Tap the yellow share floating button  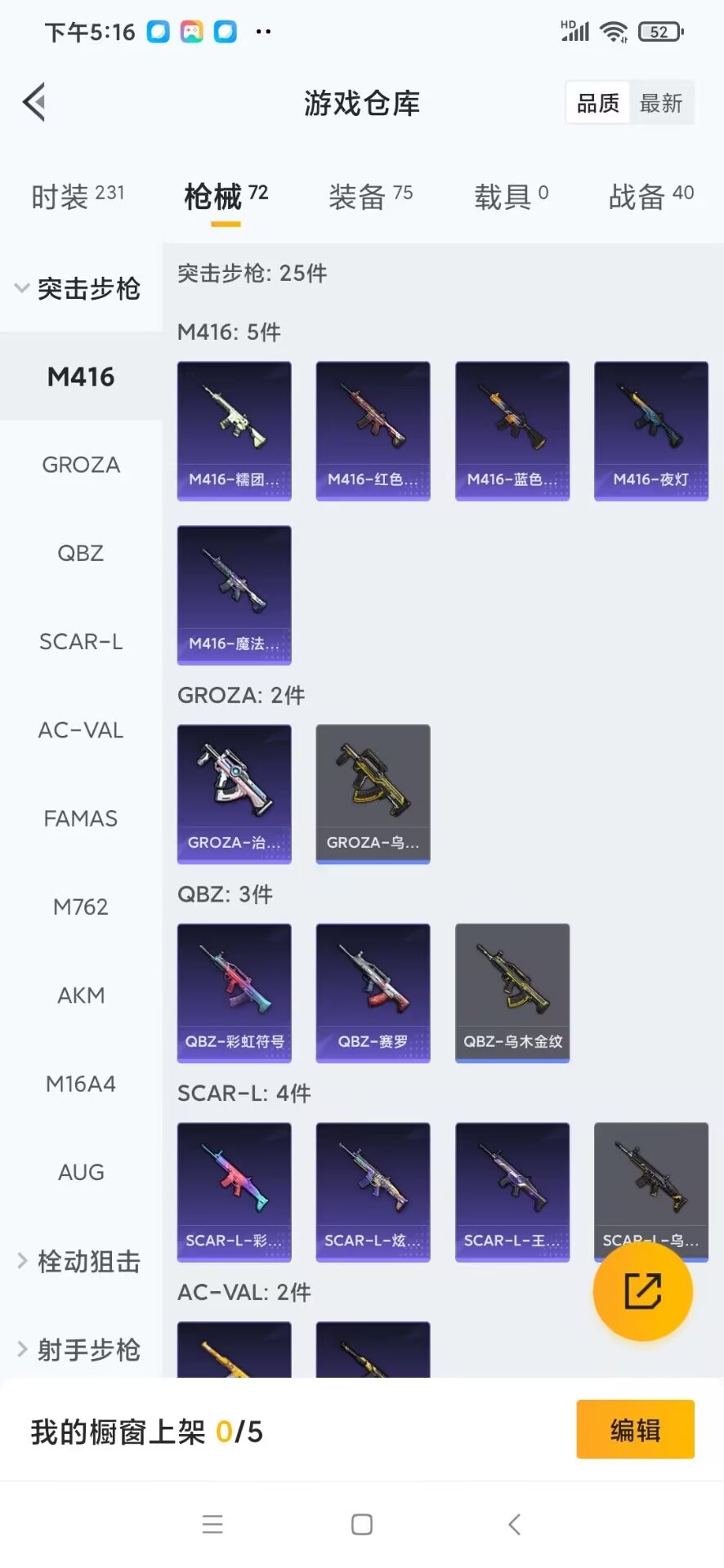642,1291
